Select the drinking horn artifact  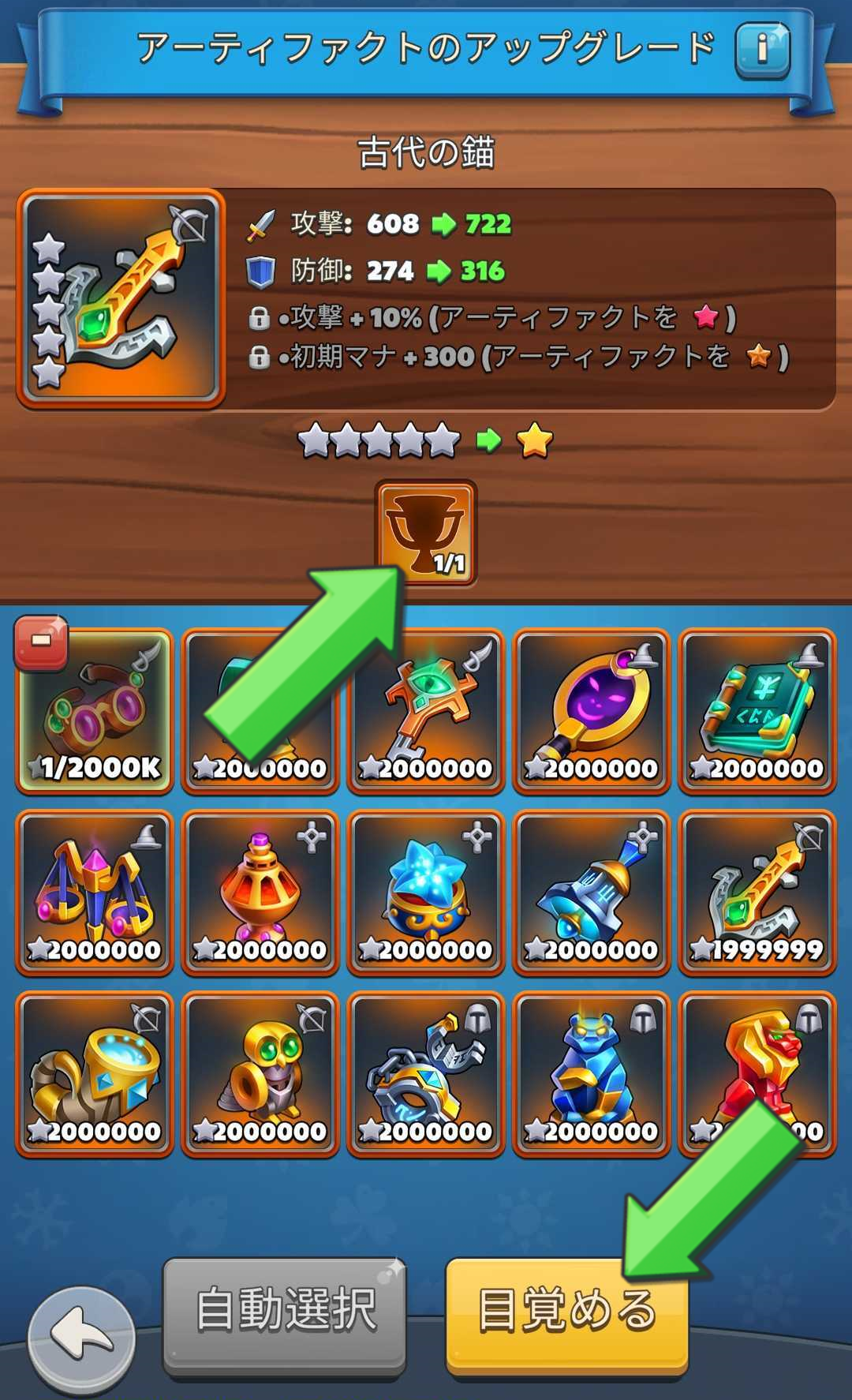tap(95, 1073)
